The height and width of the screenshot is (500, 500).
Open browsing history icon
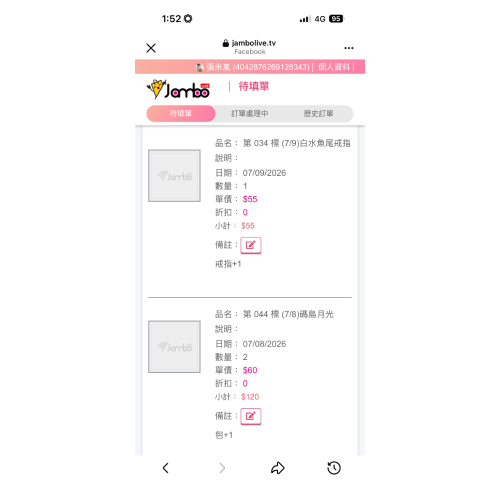pos(334,468)
